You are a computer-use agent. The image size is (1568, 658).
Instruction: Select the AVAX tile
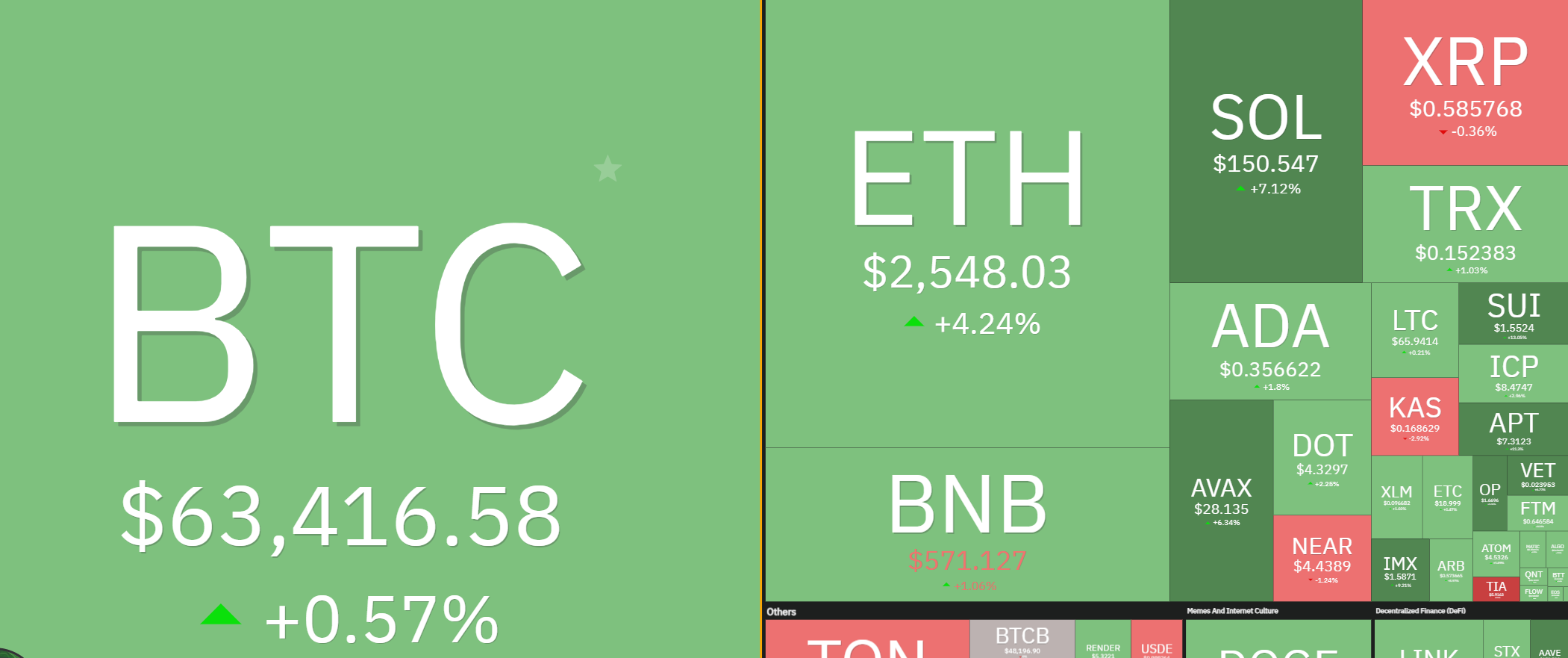click(x=1221, y=500)
